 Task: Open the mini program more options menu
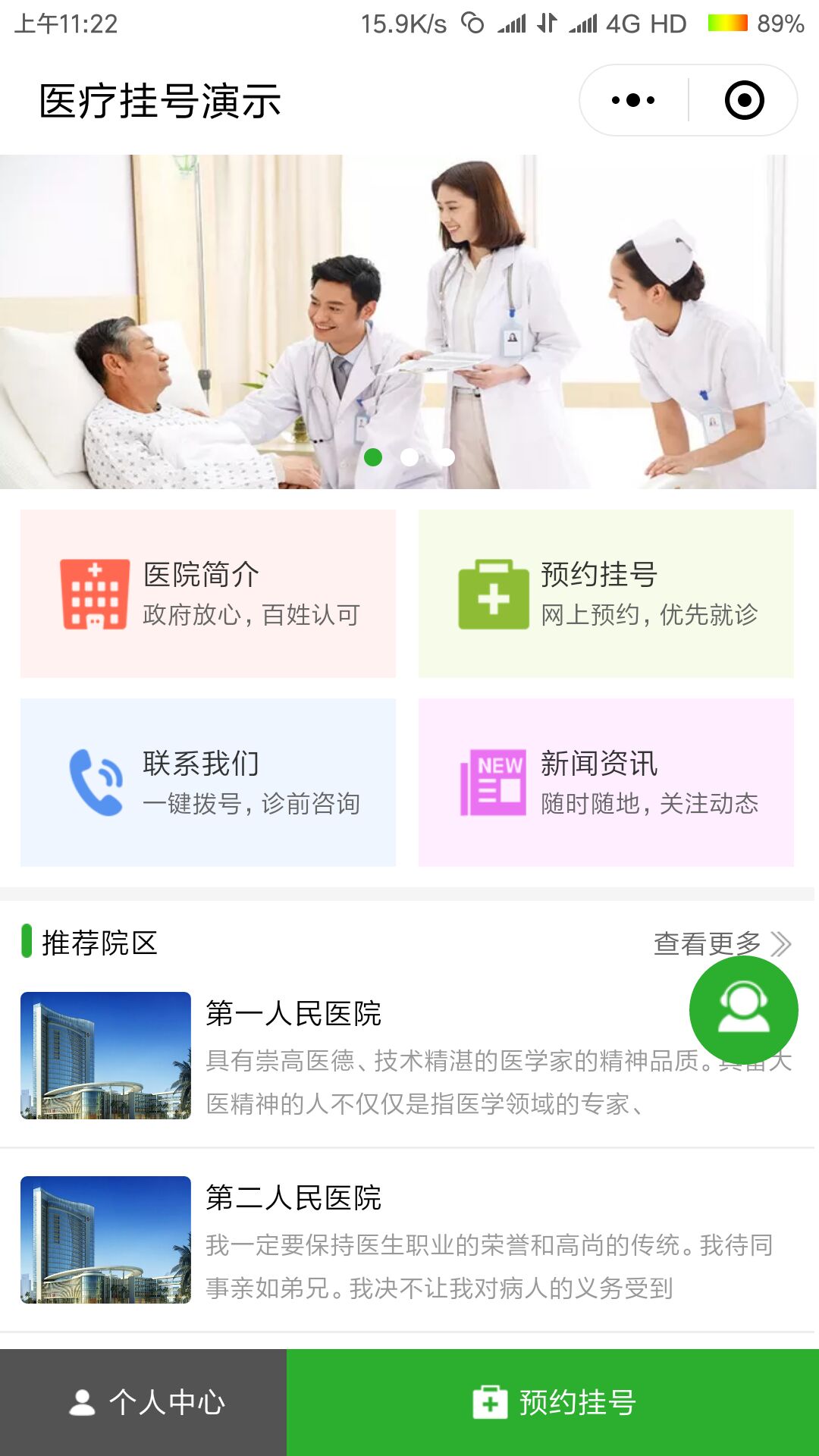click(633, 100)
